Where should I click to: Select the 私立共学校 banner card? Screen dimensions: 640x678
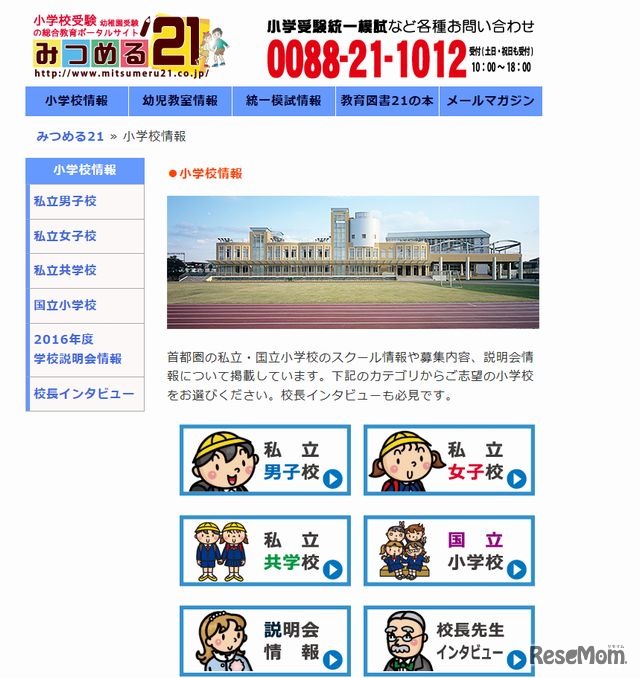pos(265,551)
